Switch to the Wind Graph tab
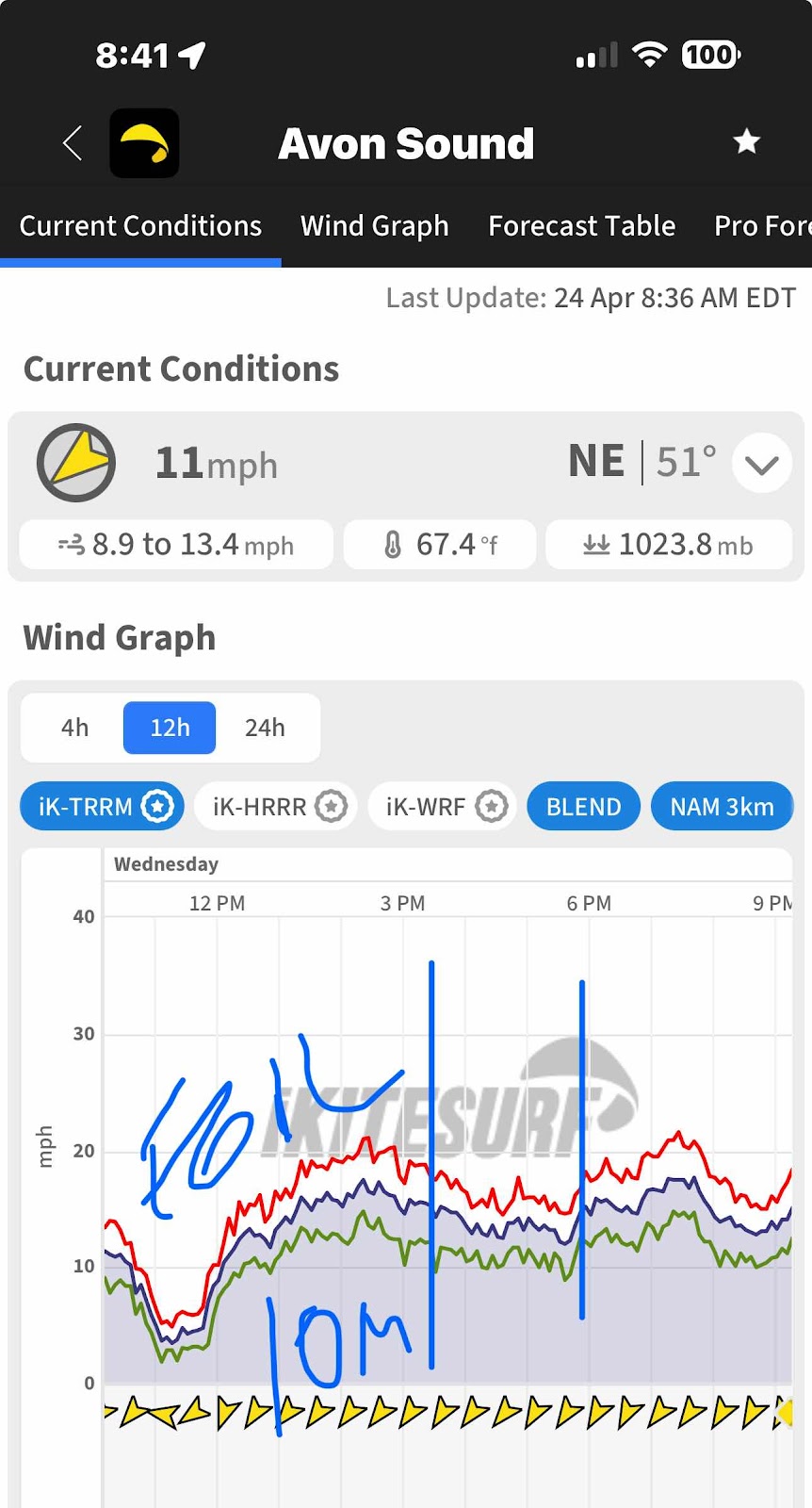 point(374,226)
